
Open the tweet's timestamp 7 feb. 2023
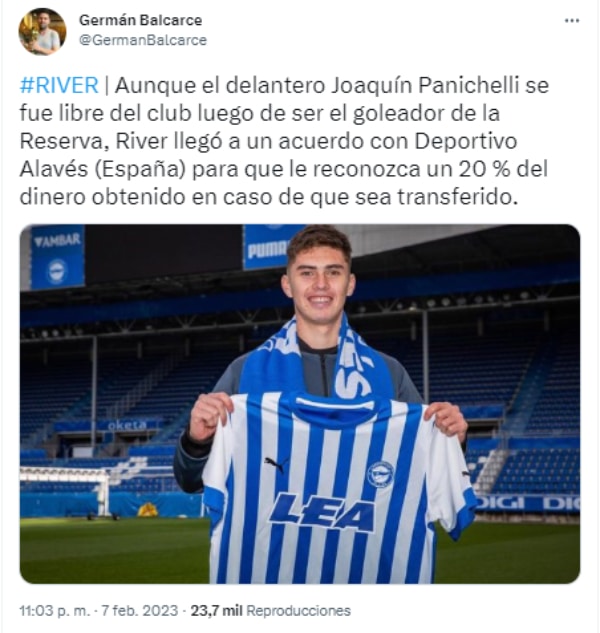(x=139, y=610)
